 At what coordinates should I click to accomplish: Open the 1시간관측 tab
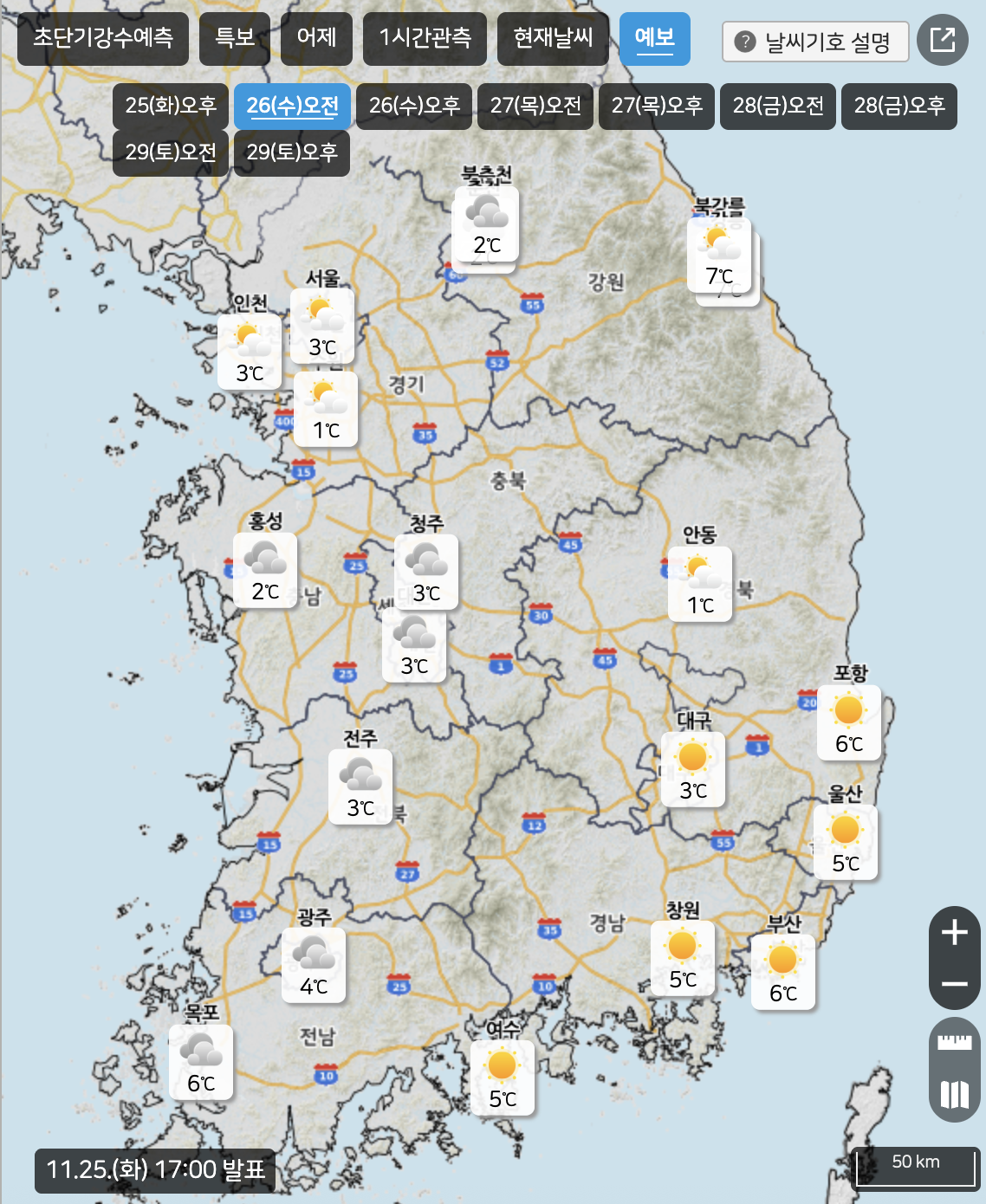425,39
